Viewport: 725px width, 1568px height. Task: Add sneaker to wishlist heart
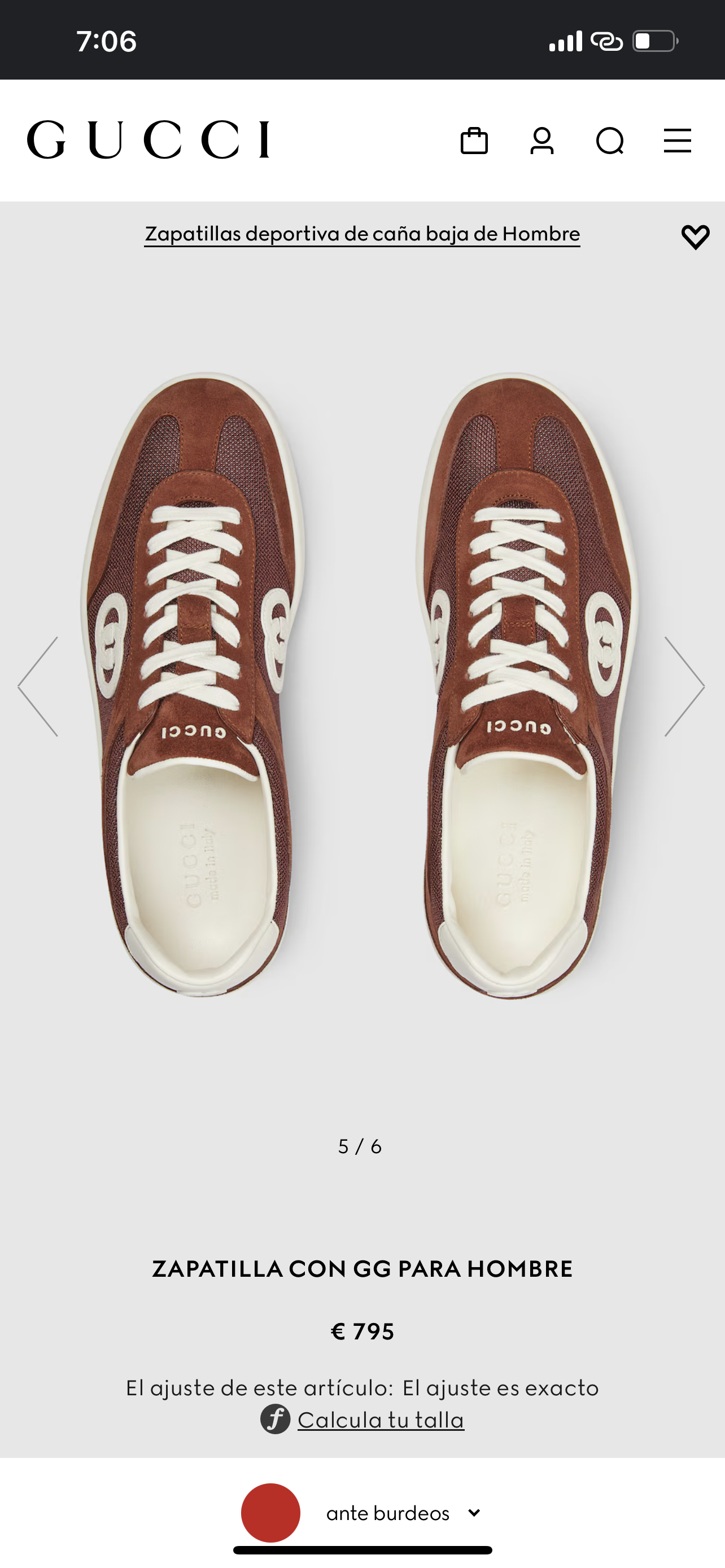(x=695, y=237)
